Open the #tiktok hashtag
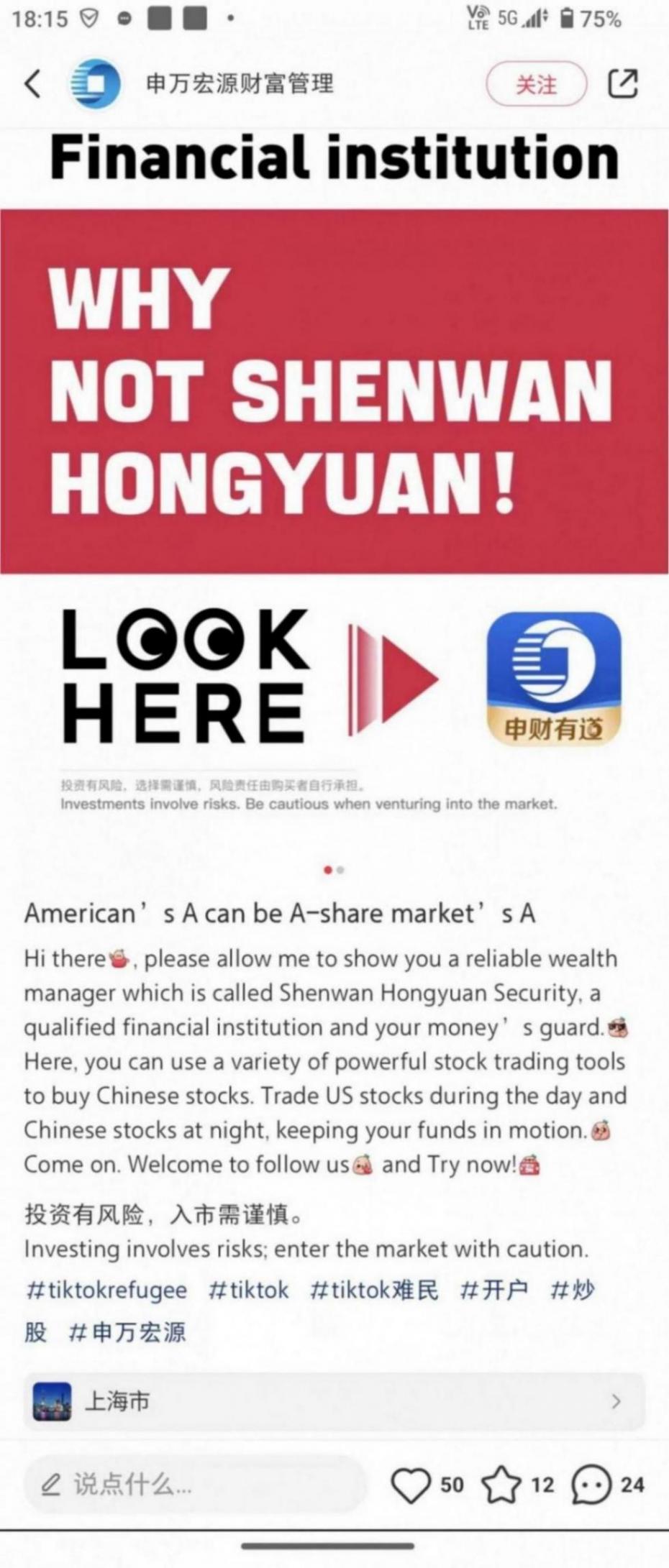This screenshot has height=1568, width=669. point(248,1290)
